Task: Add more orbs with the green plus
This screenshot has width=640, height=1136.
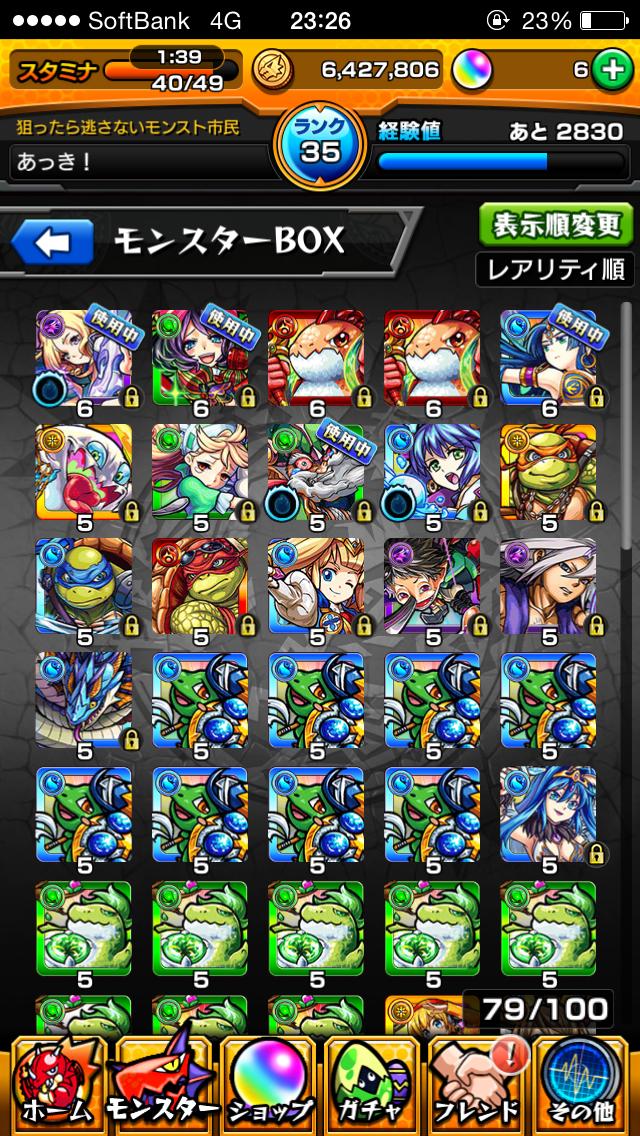Action: (x=608, y=69)
